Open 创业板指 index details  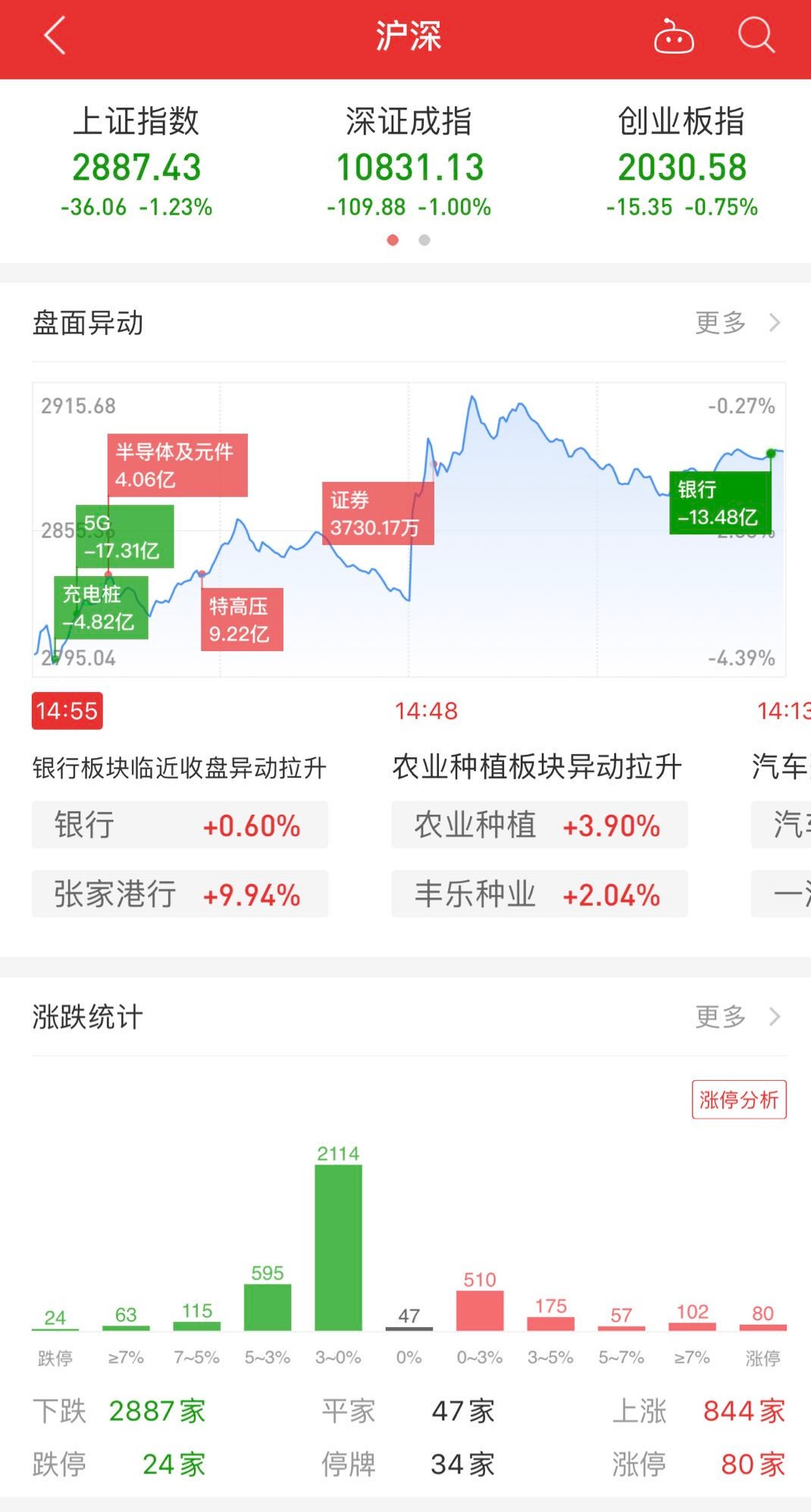(681, 161)
